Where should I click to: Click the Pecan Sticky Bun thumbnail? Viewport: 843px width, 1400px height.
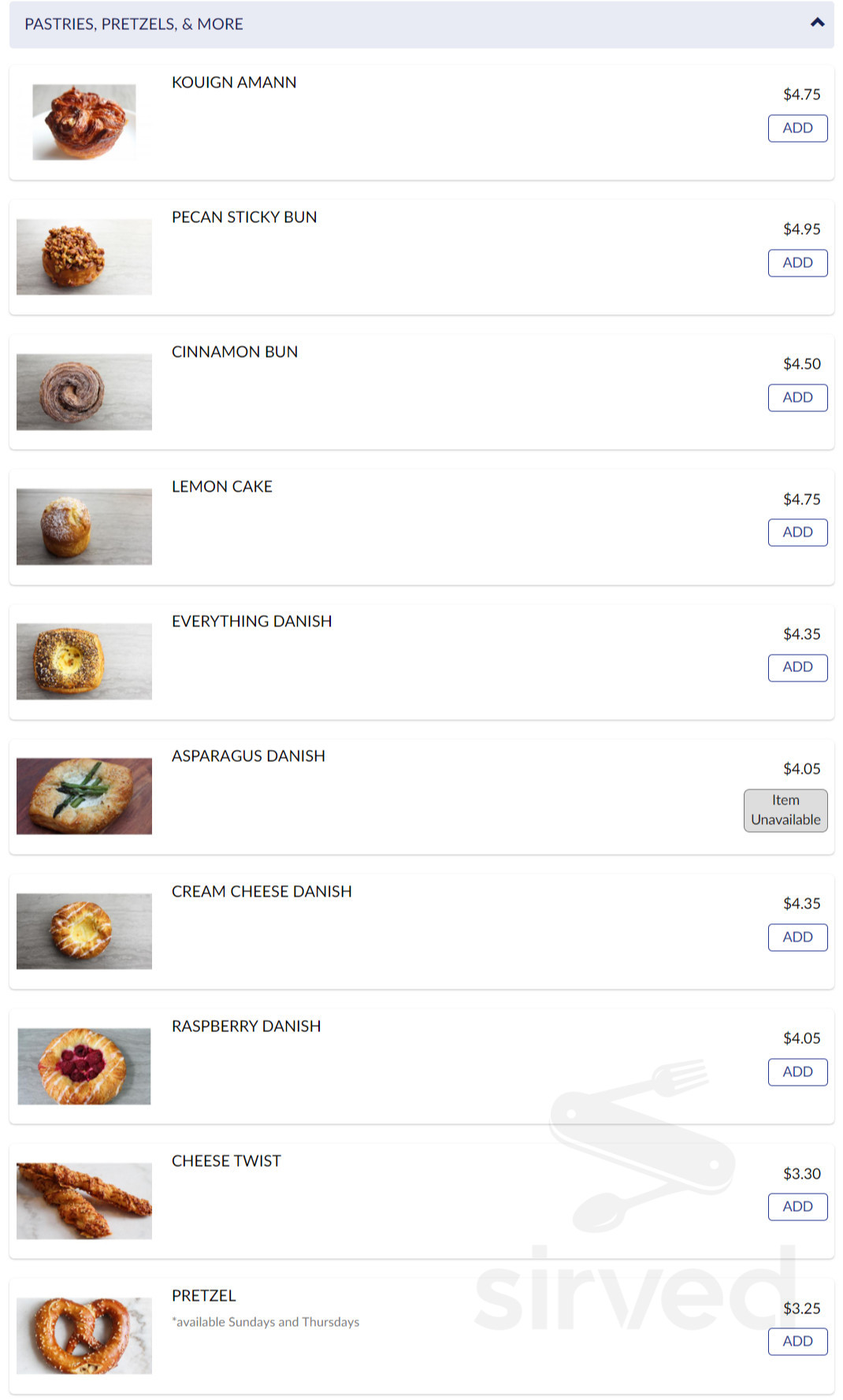pyautogui.click(x=84, y=255)
